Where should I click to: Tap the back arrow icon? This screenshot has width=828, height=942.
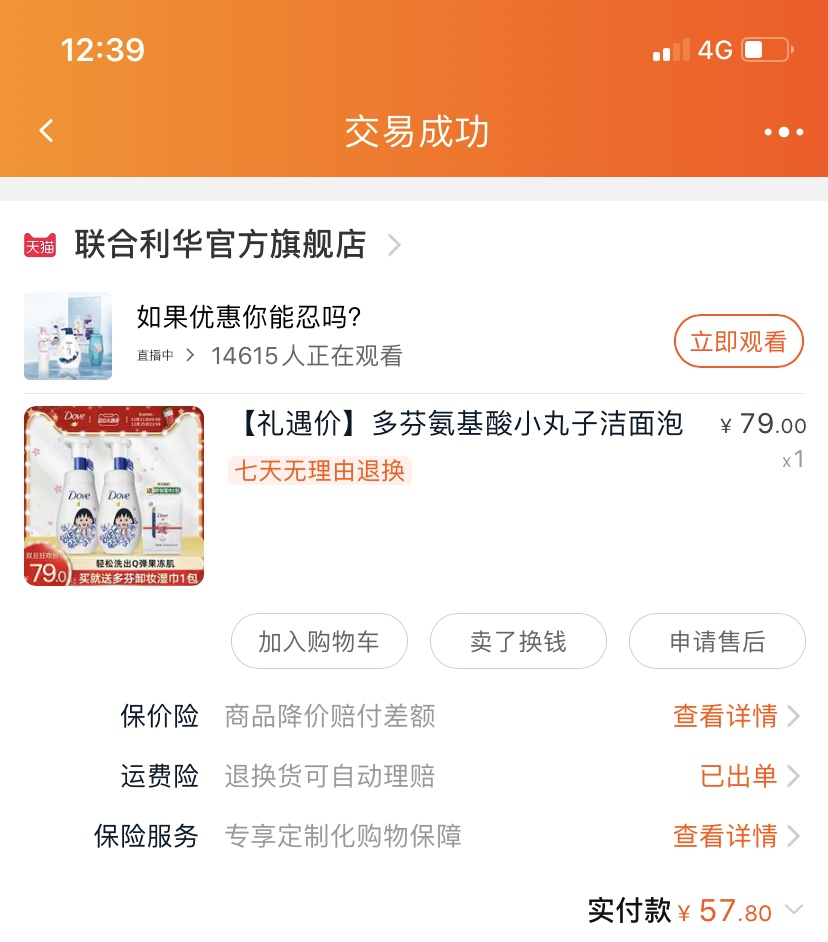click(x=44, y=131)
